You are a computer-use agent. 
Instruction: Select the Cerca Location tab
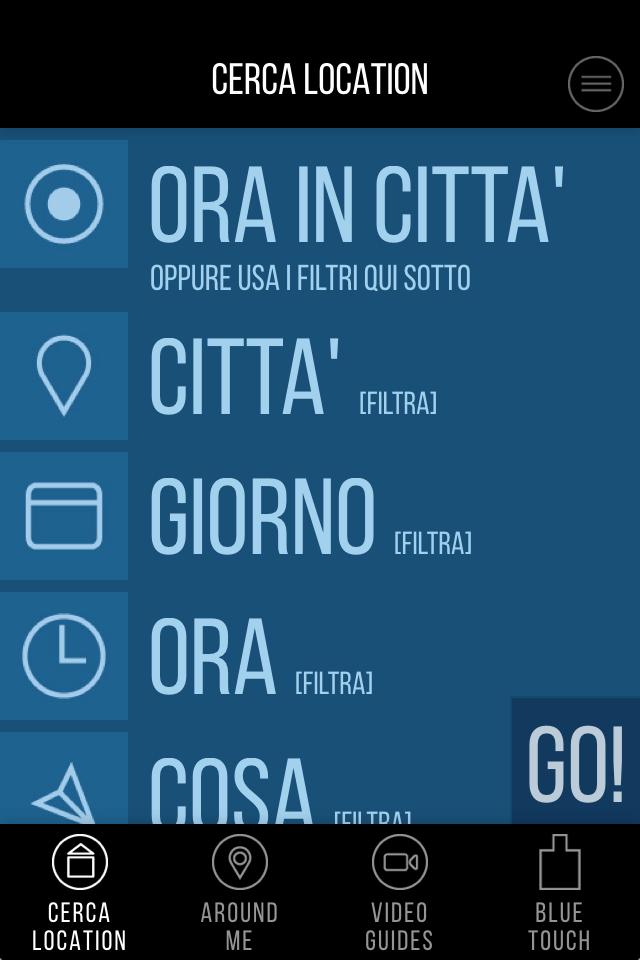(x=79, y=892)
